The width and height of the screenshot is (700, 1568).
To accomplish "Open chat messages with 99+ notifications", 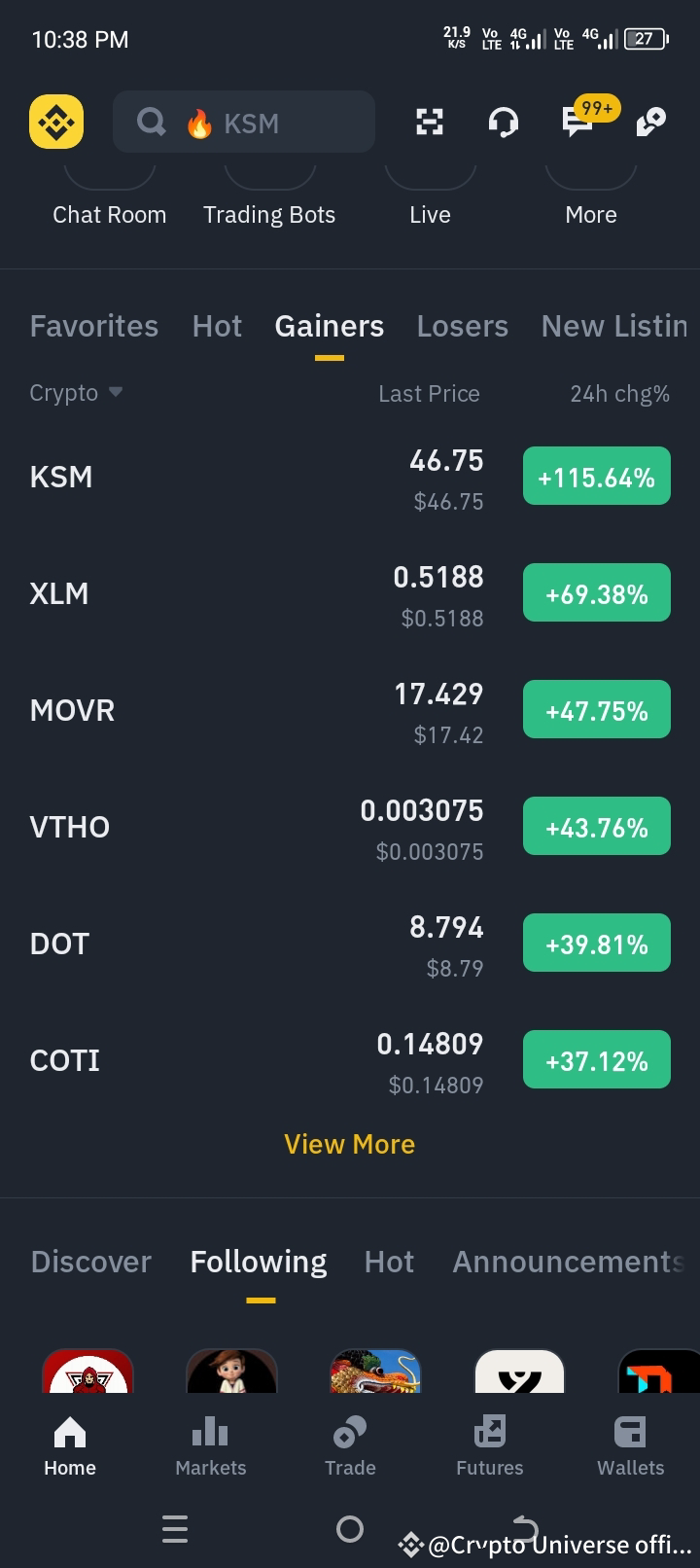I will click(577, 125).
